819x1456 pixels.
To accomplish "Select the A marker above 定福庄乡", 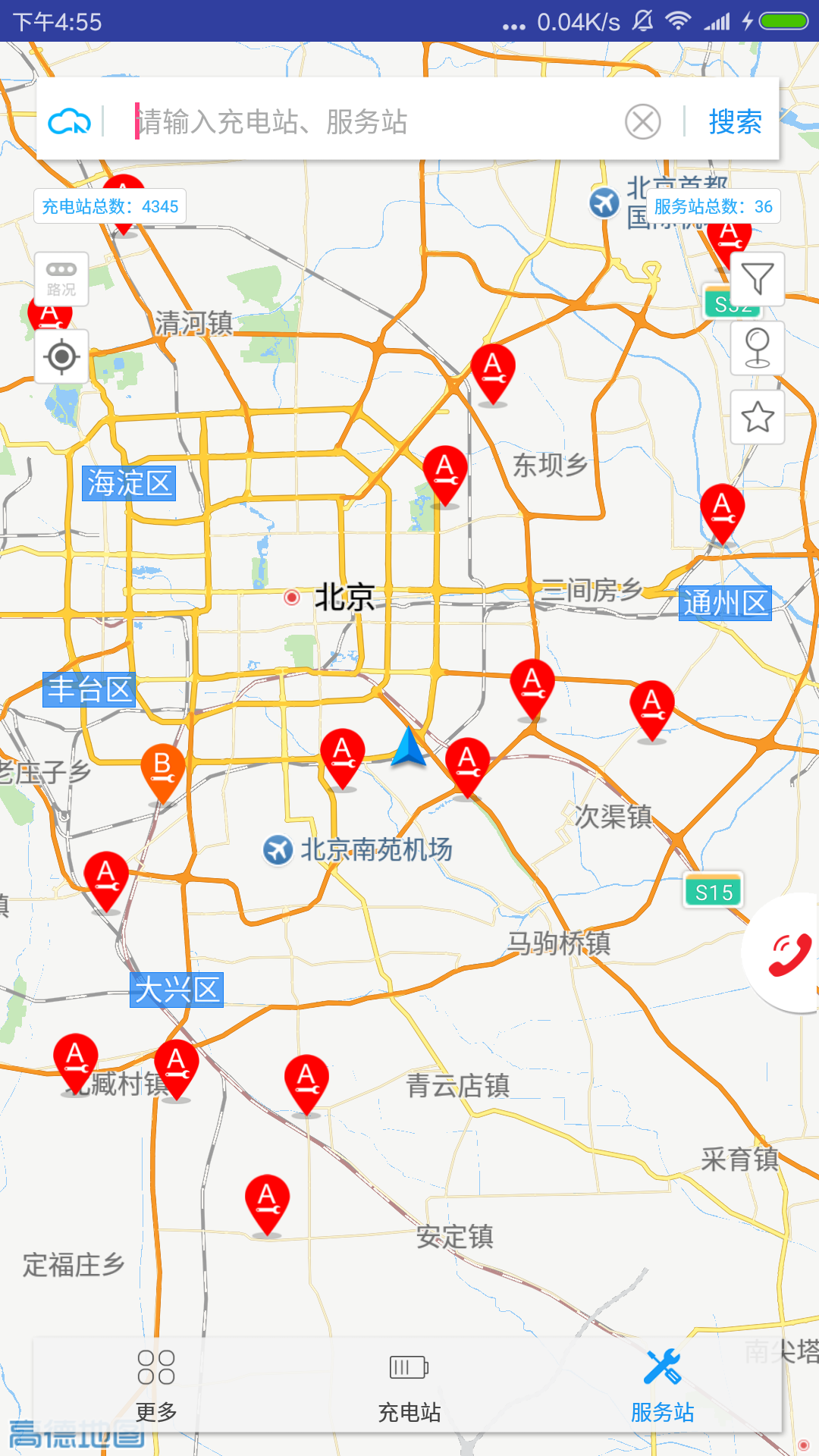I will click(x=267, y=1201).
